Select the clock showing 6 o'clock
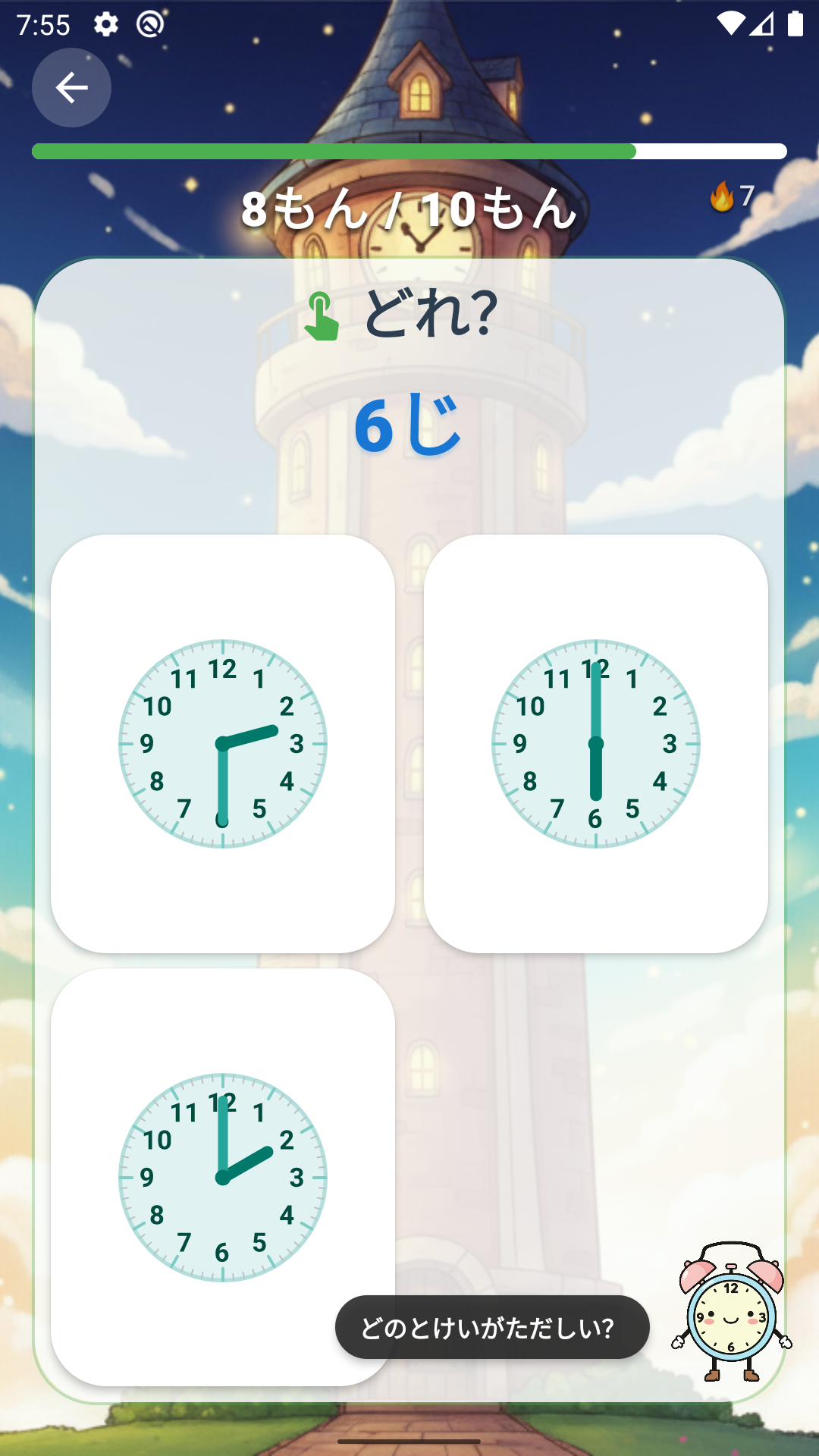 pos(595,743)
